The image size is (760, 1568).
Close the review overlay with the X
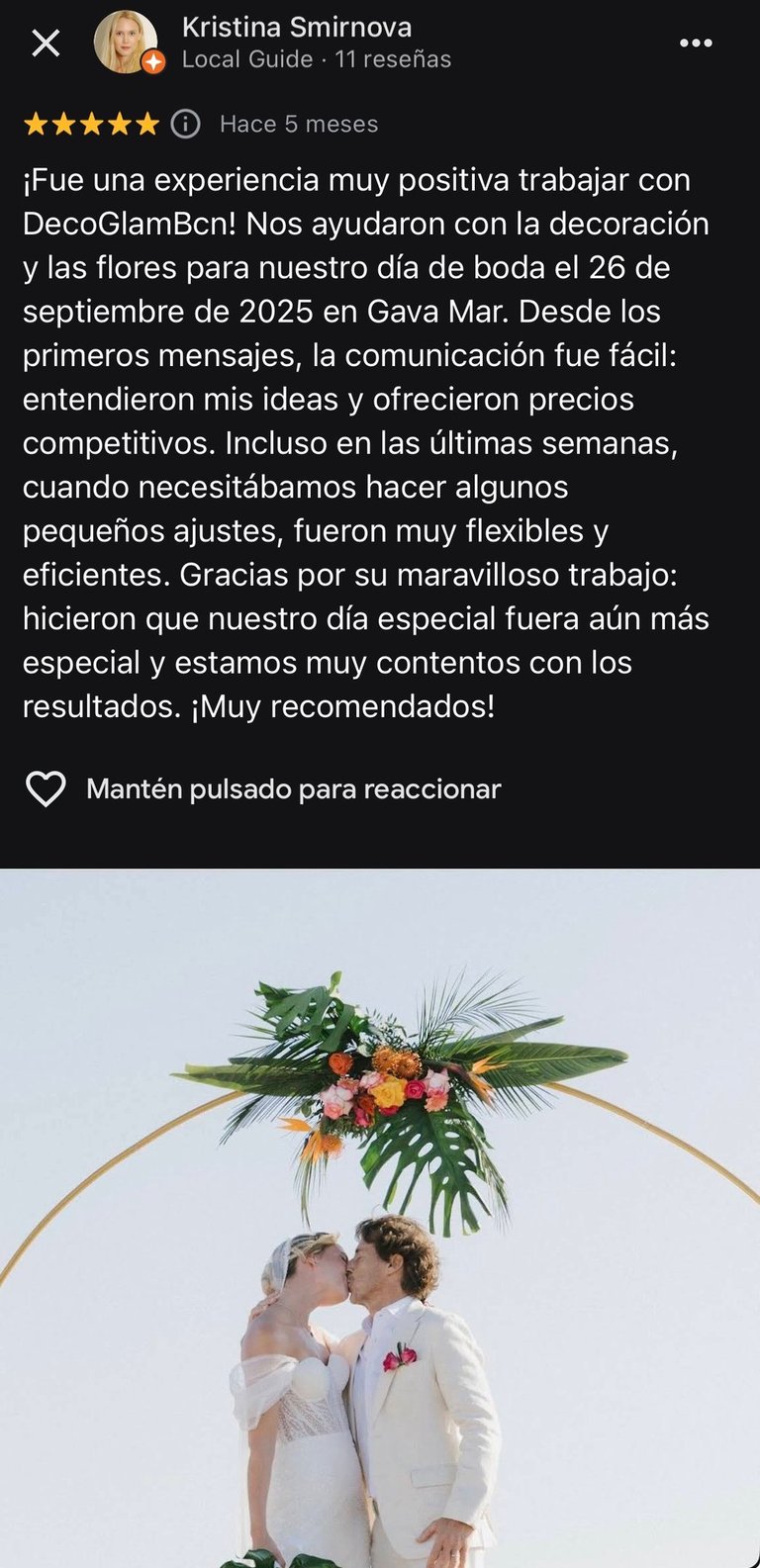click(x=46, y=42)
